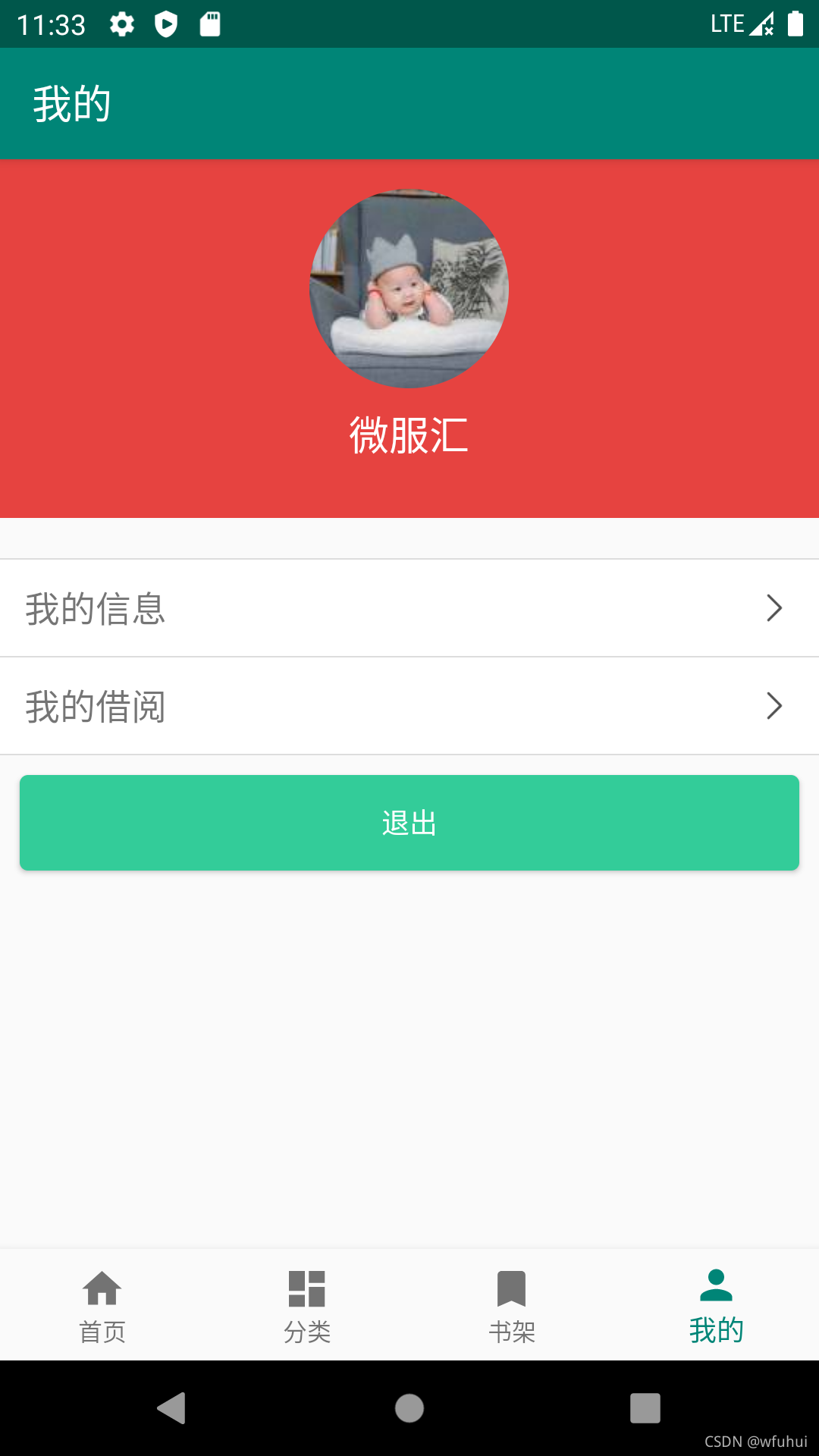The height and width of the screenshot is (1456, 819).
Task: Open the 我的借阅 row
Action: 409,706
